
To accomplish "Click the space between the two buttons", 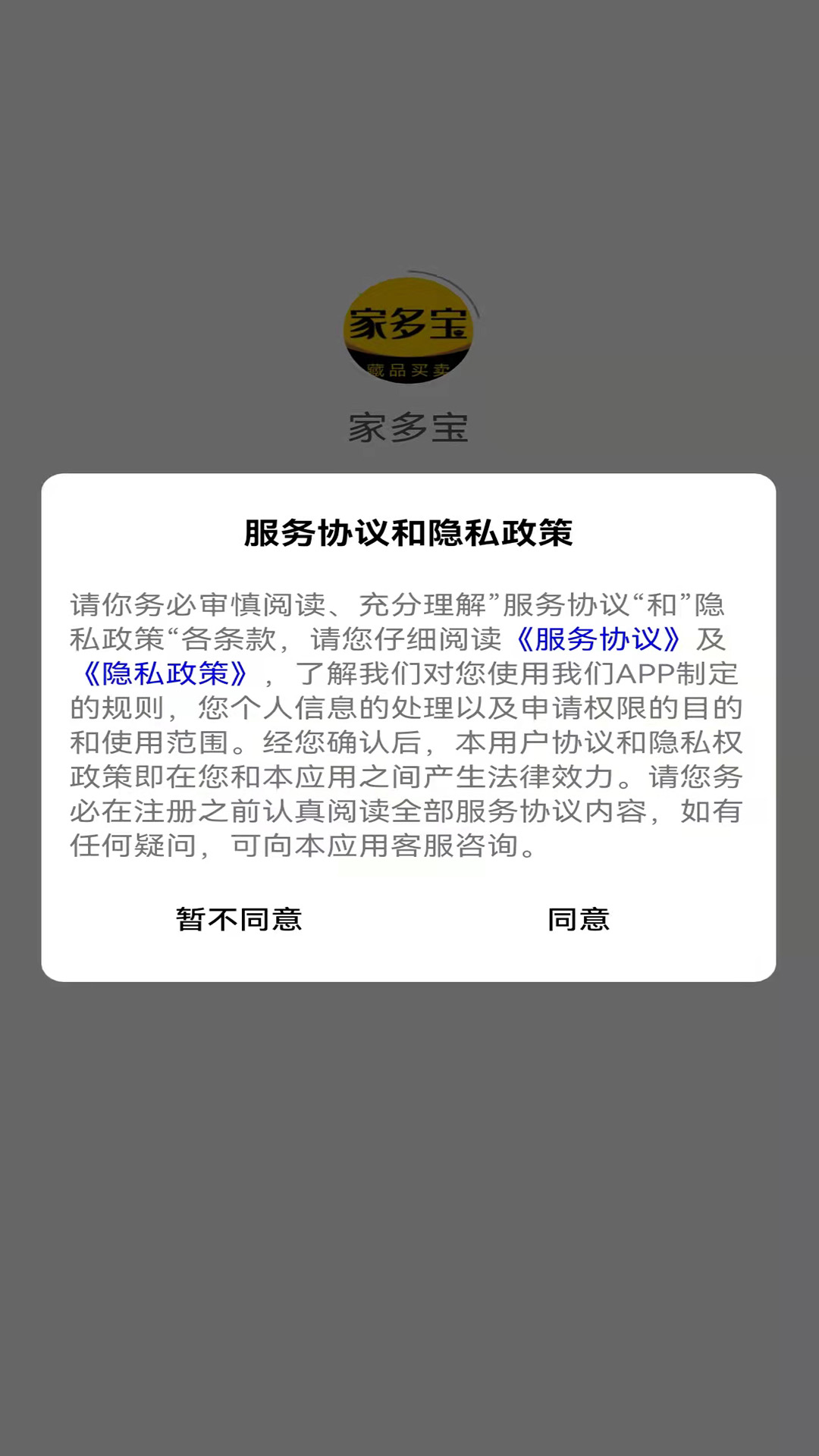I will pyautogui.click(x=409, y=920).
